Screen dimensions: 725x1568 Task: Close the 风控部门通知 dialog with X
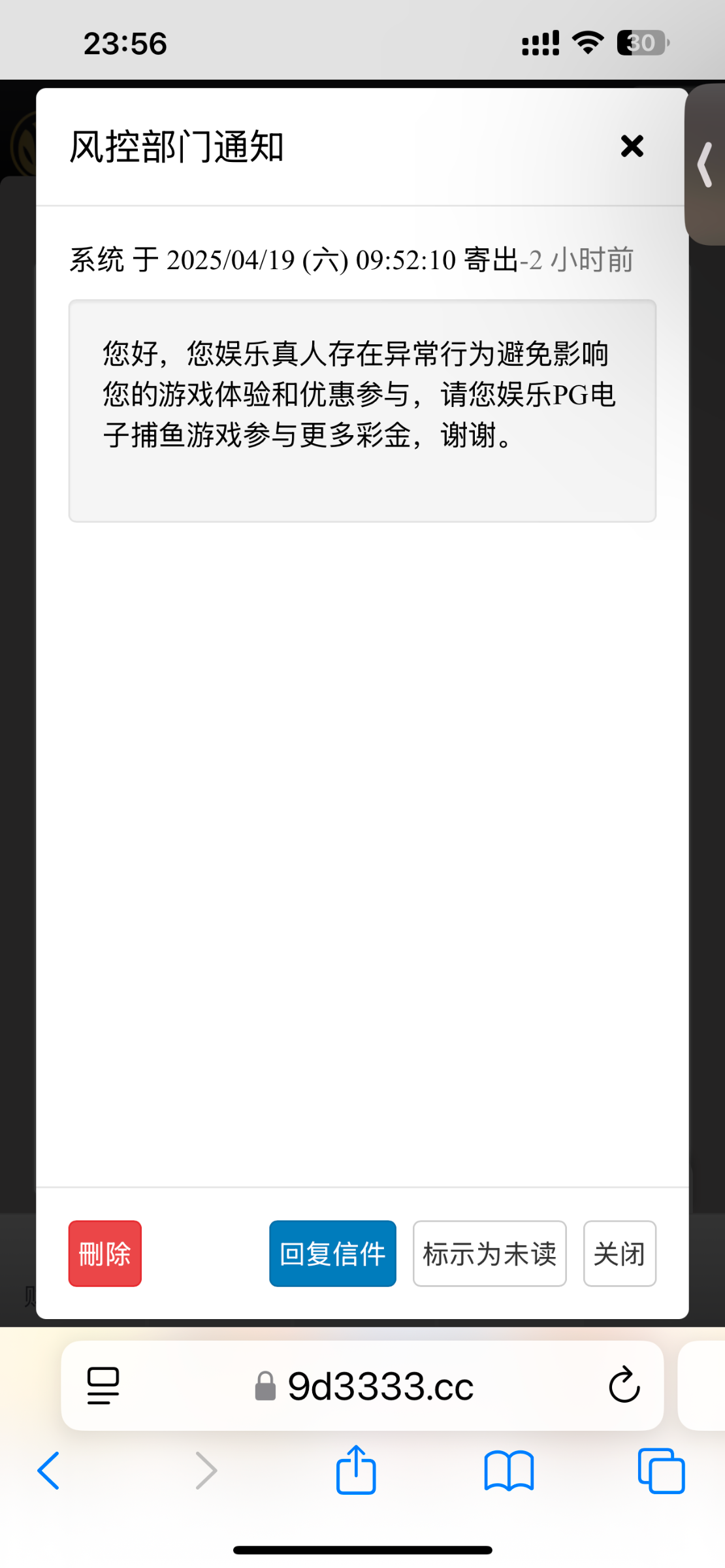(x=632, y=146)
